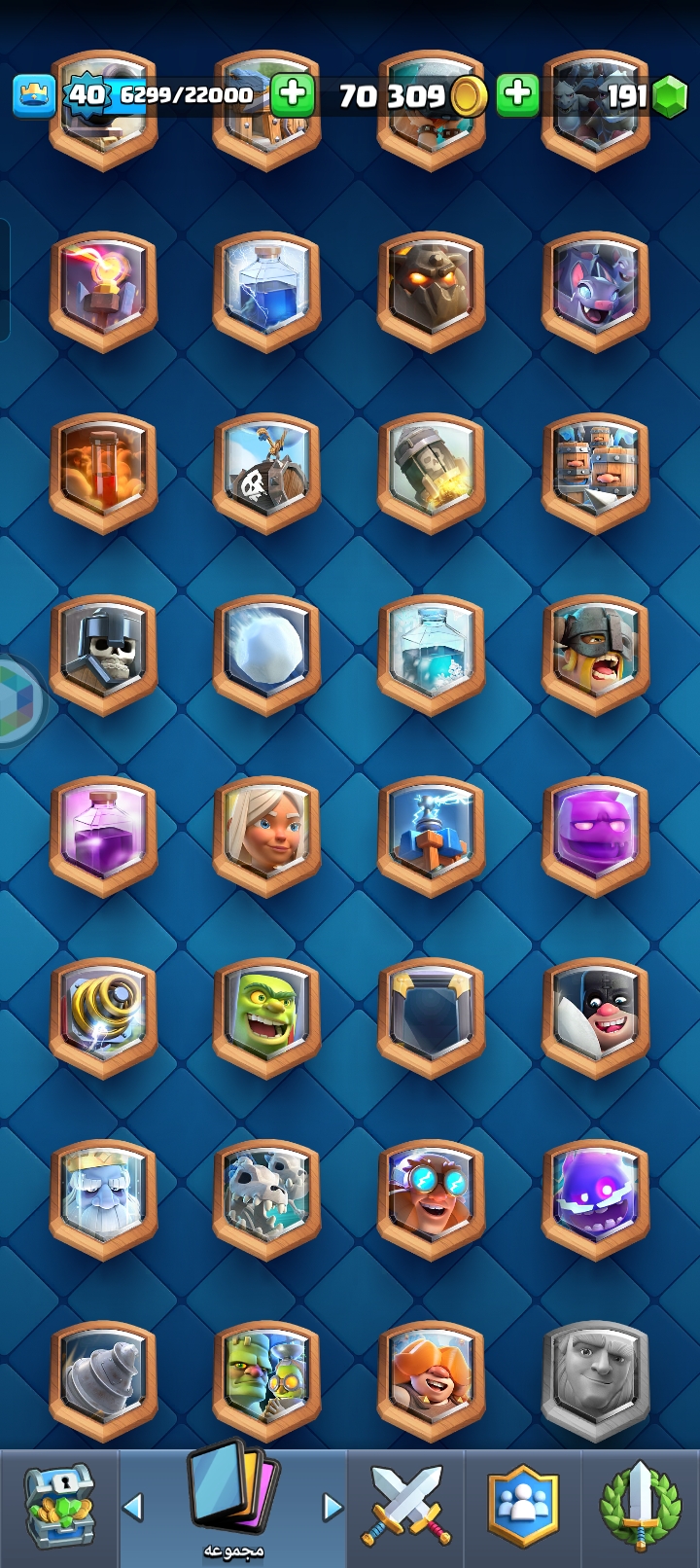View the Goblin badge
Screen dimensions: 700x1568
266,1017
